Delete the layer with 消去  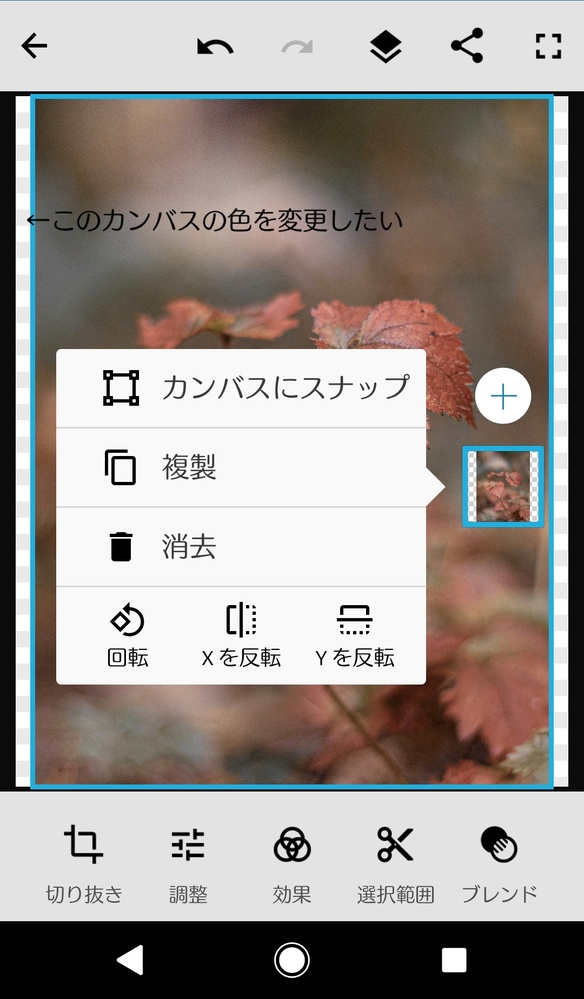[x=241, y=547]
